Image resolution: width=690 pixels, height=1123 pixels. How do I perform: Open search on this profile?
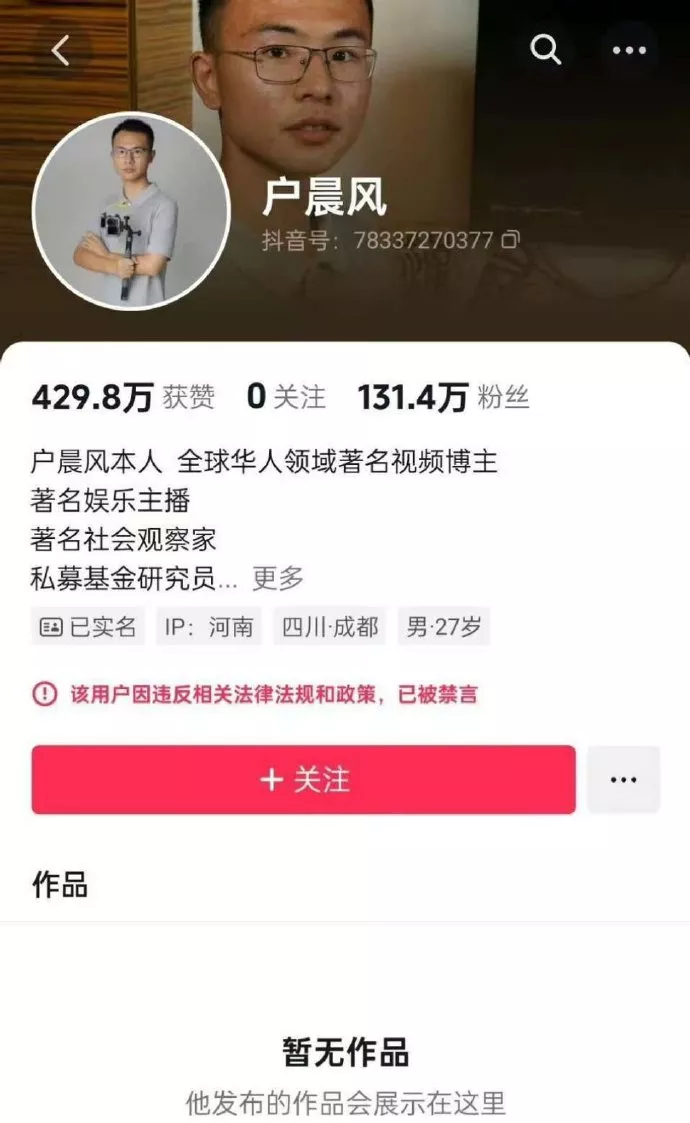click(545, 50)
